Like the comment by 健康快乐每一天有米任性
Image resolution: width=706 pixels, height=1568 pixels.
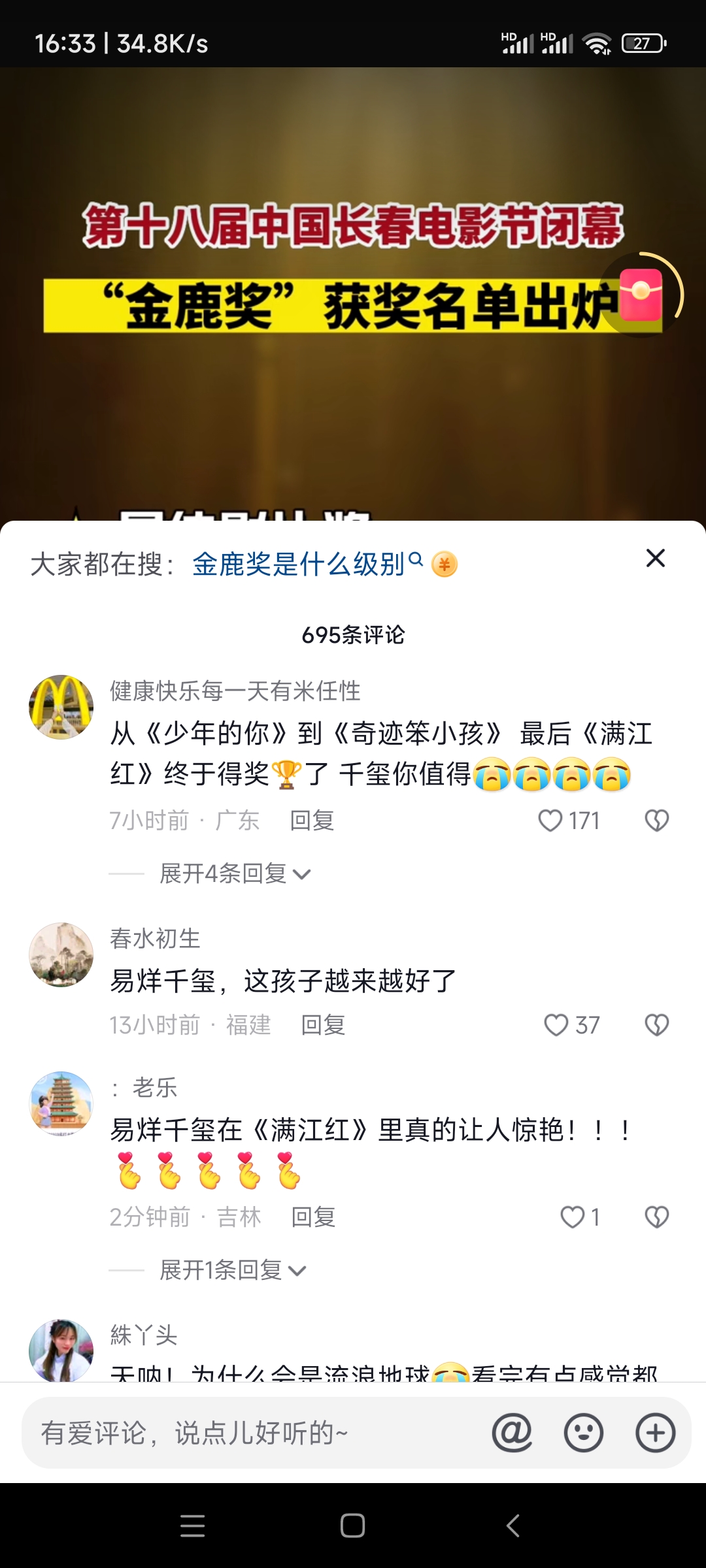click(550, 821)
